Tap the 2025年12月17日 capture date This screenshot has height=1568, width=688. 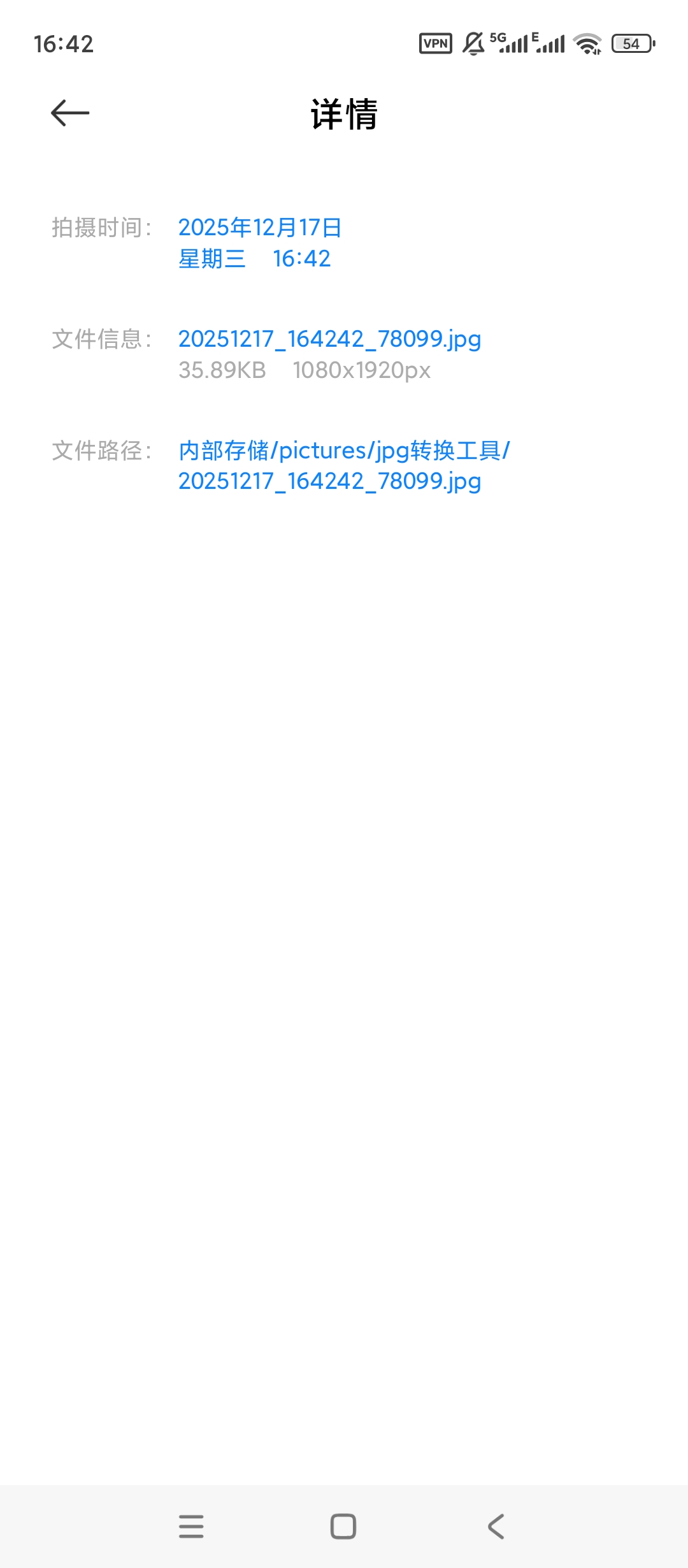260,228
